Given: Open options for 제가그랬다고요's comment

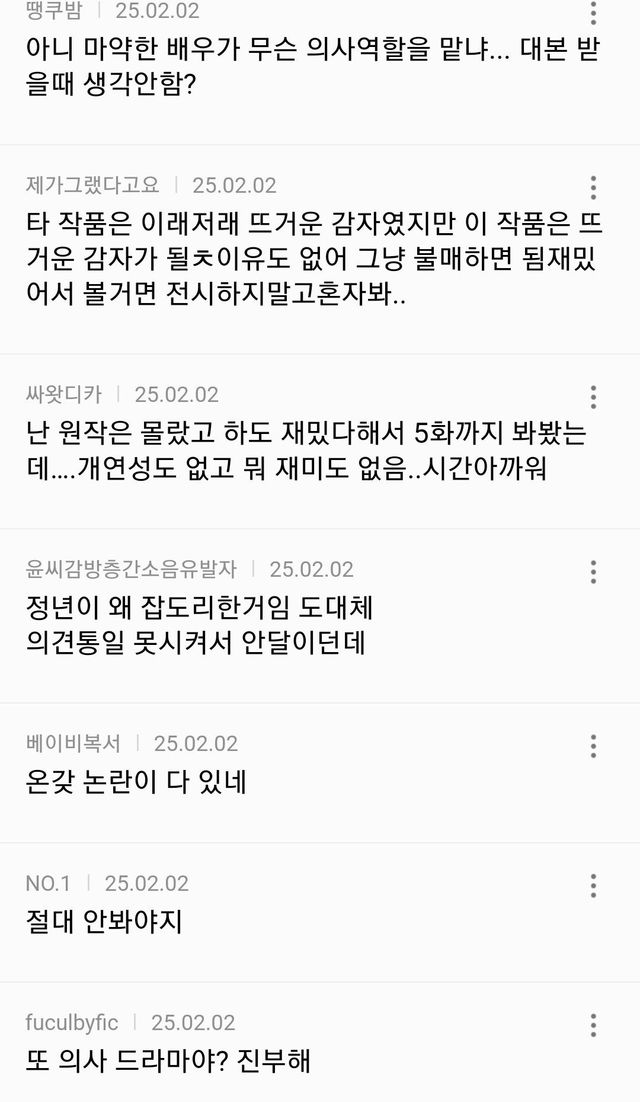Looking at the screenshot, I should point(594,187).
